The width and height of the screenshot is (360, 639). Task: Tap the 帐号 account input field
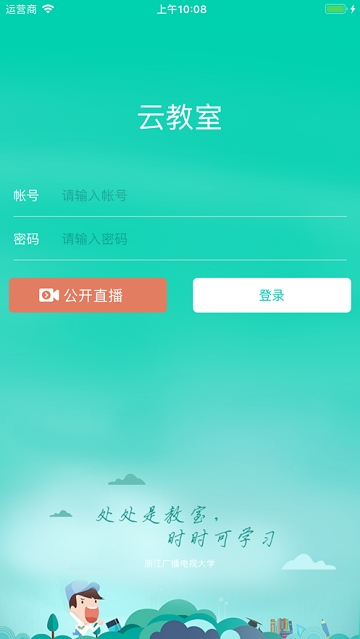click(204, 196)
